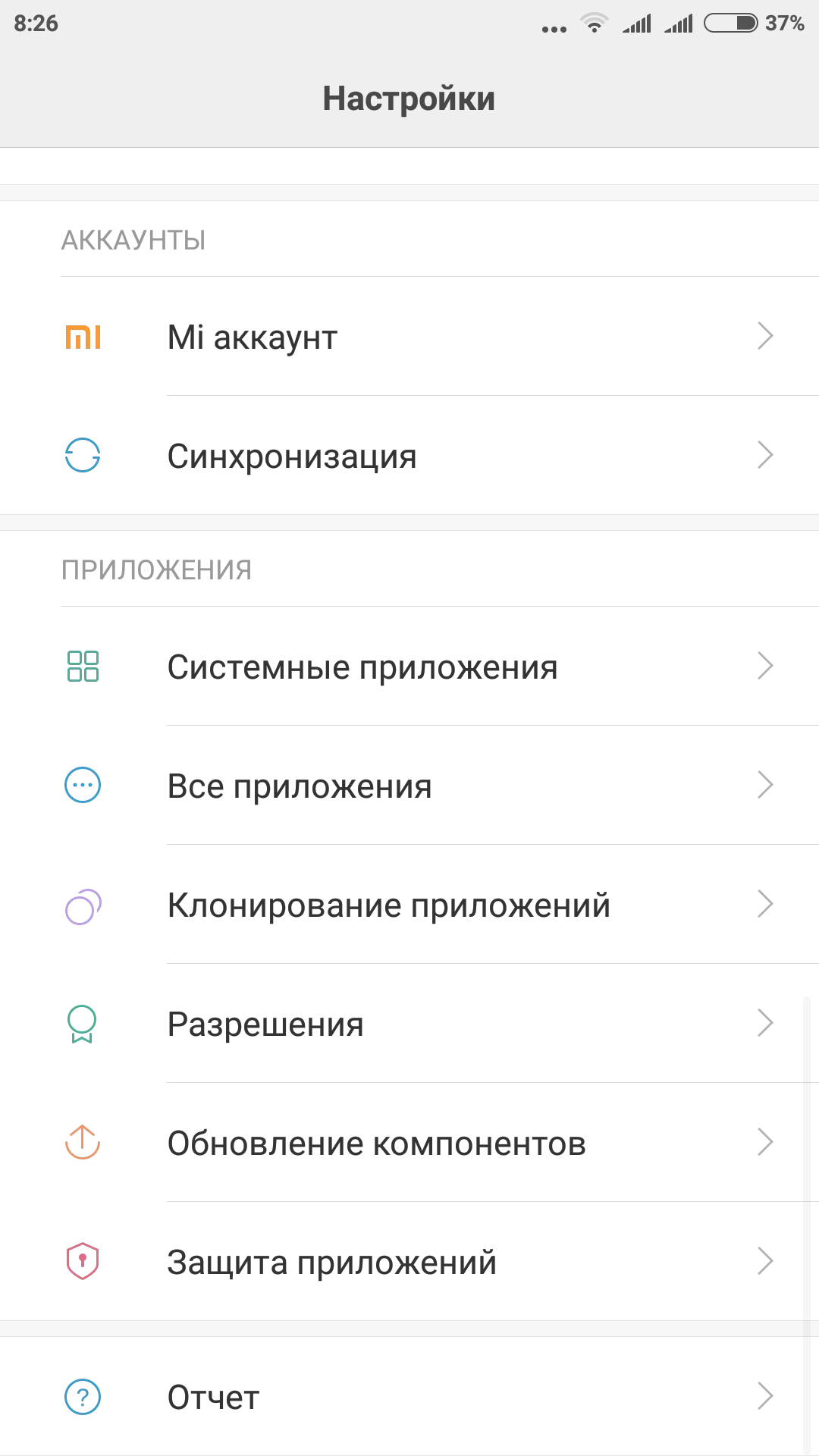This screenshot has width=819, height=1456.
Task: Open Обновление компонентов
Action: pyautogui.click(x=409, y=1142)
